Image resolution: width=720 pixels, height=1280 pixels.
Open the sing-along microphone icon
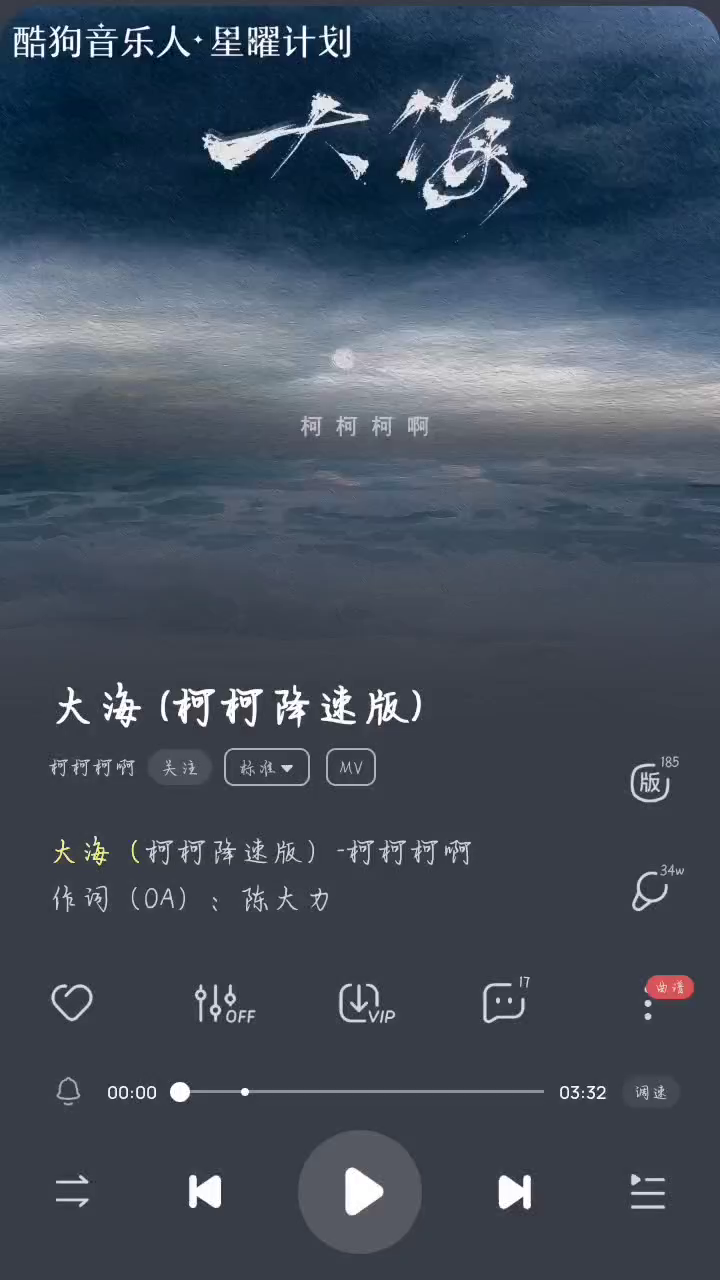point(650,890)
